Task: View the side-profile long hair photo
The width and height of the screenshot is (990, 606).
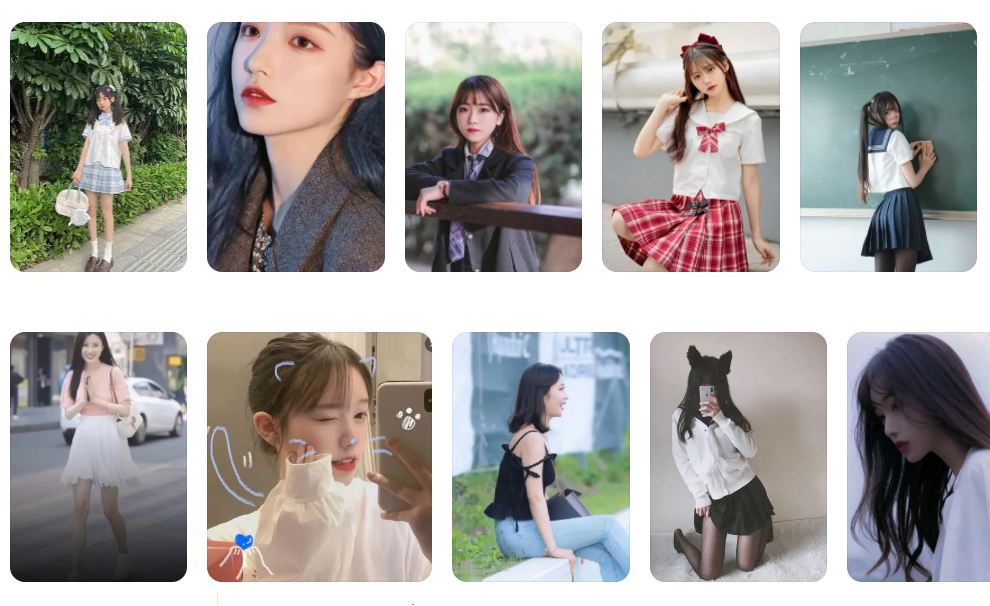Action: click(x=918, y=457)
